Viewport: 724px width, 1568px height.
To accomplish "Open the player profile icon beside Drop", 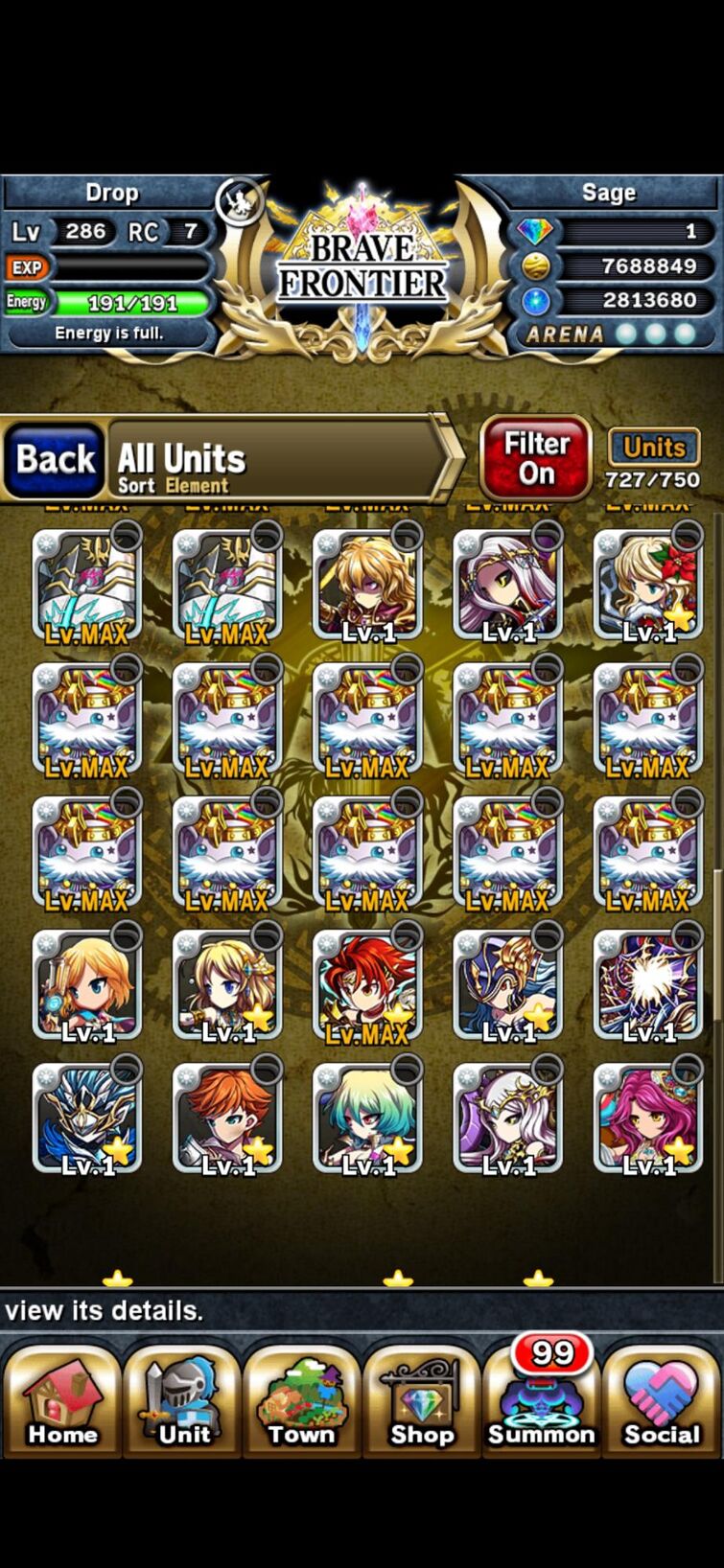I will 239,200.
